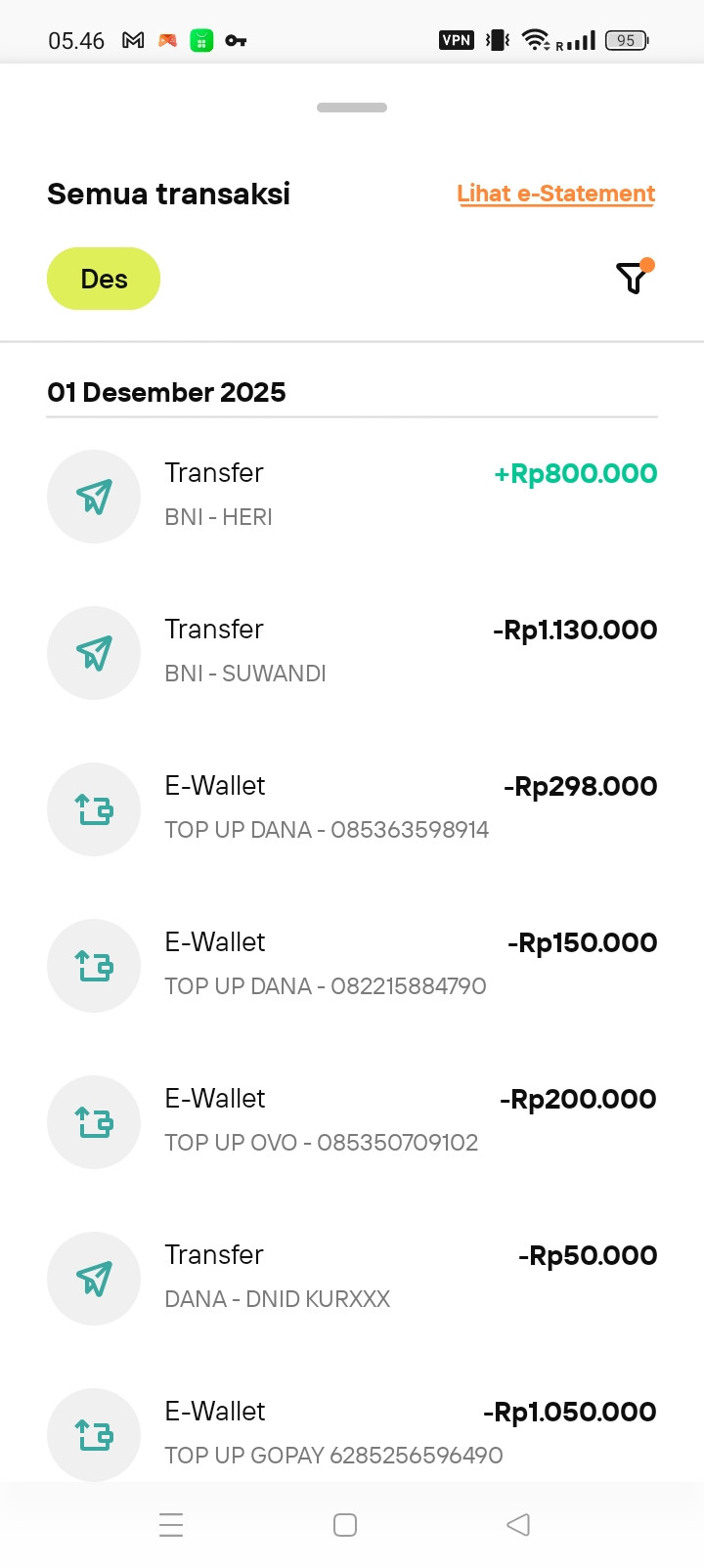Screen dimensions: 704x1568
Task: Open the DANA - DNID KURXXX transfer
Action: (352, 1278)
